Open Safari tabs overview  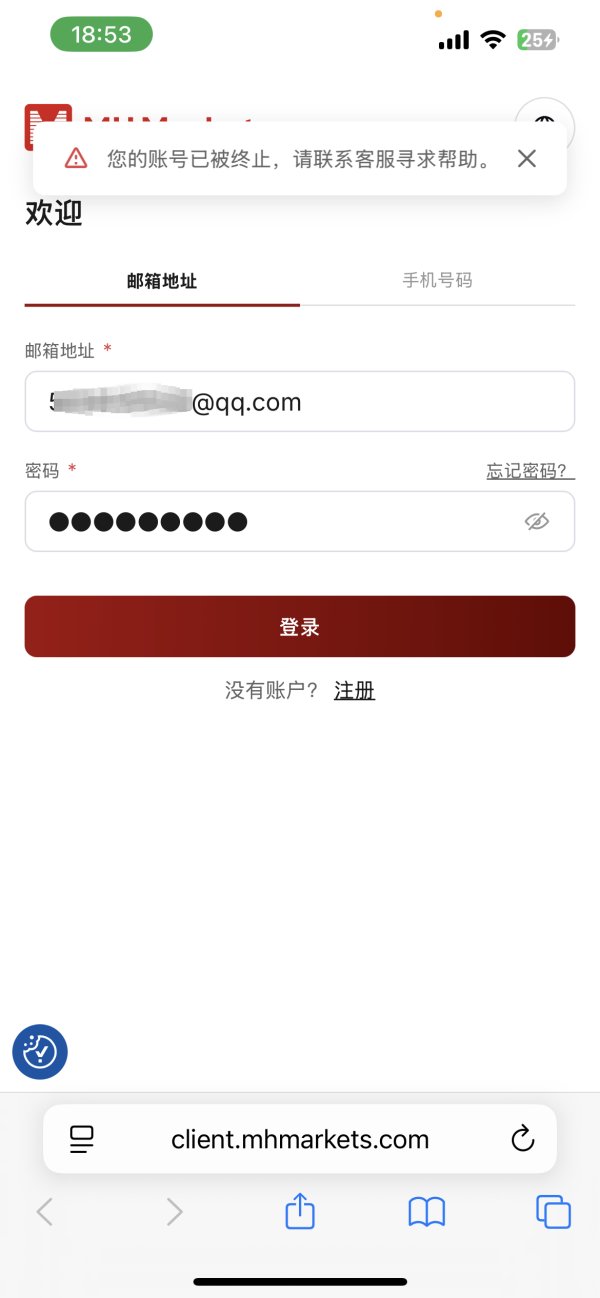pyautogui.click(x=553, y=1212)
